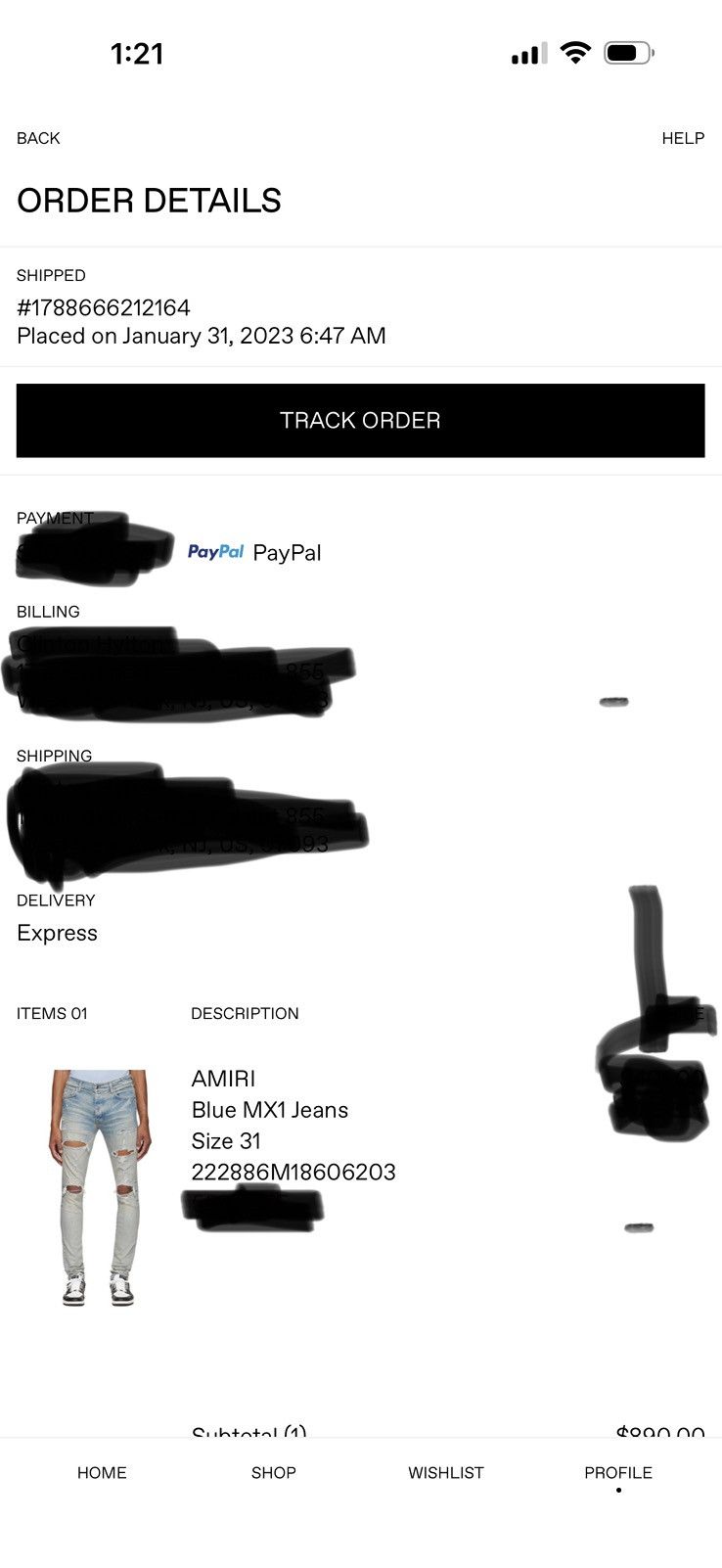Switch to the Shop tab

(273, 1472)
